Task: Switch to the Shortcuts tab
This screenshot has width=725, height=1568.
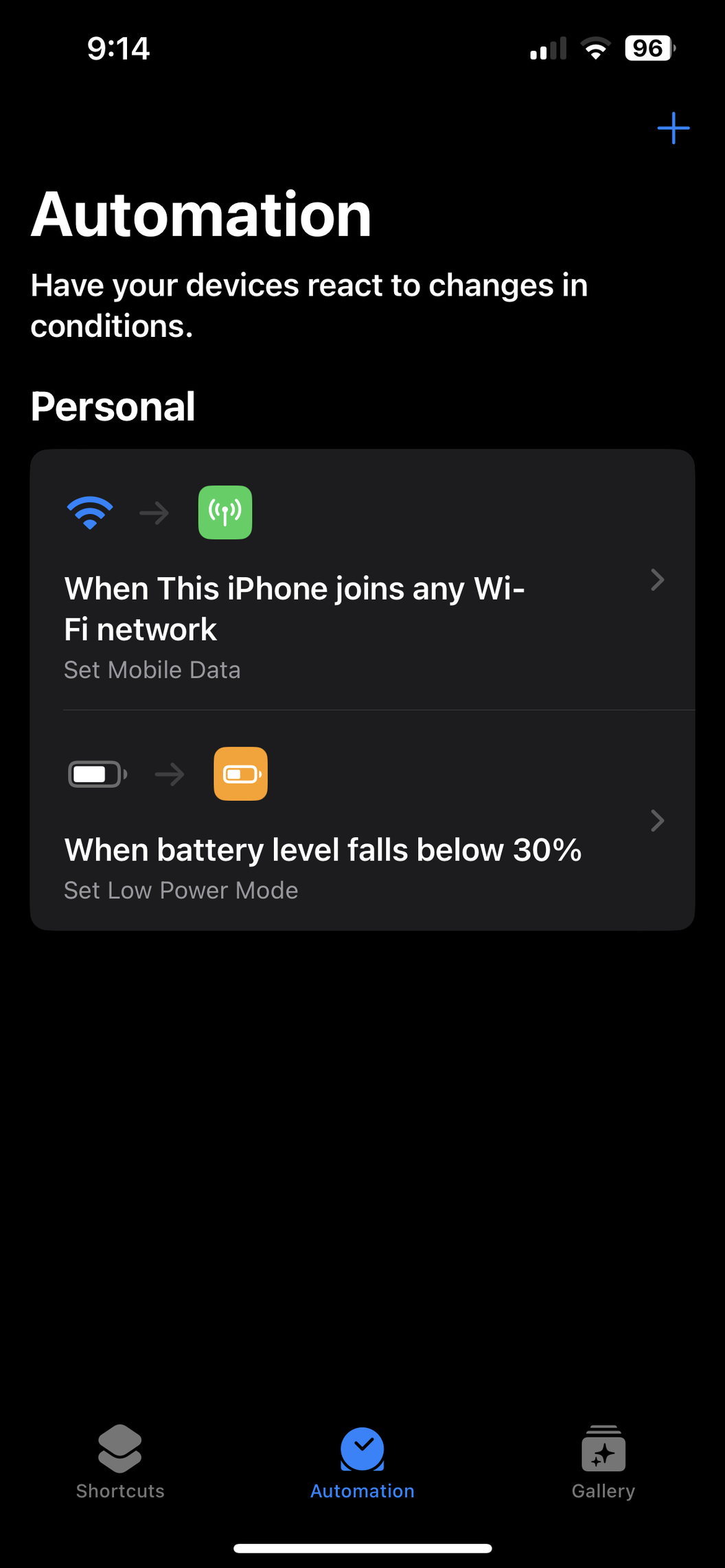Action: tap(120, 1462)
